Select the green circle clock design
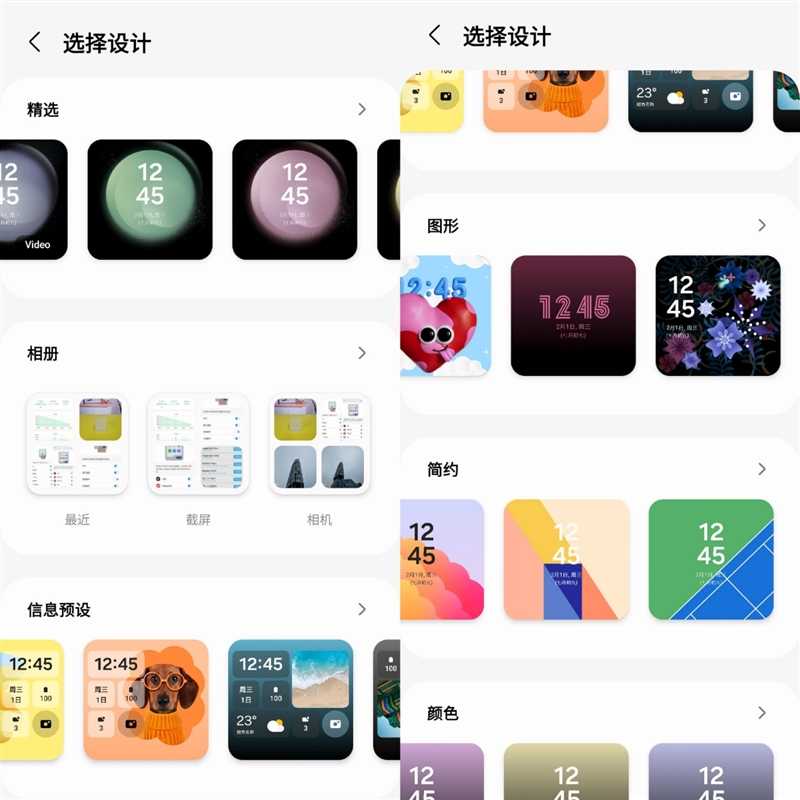The height and width of the screenshot is (800, 800). (150, 200)
